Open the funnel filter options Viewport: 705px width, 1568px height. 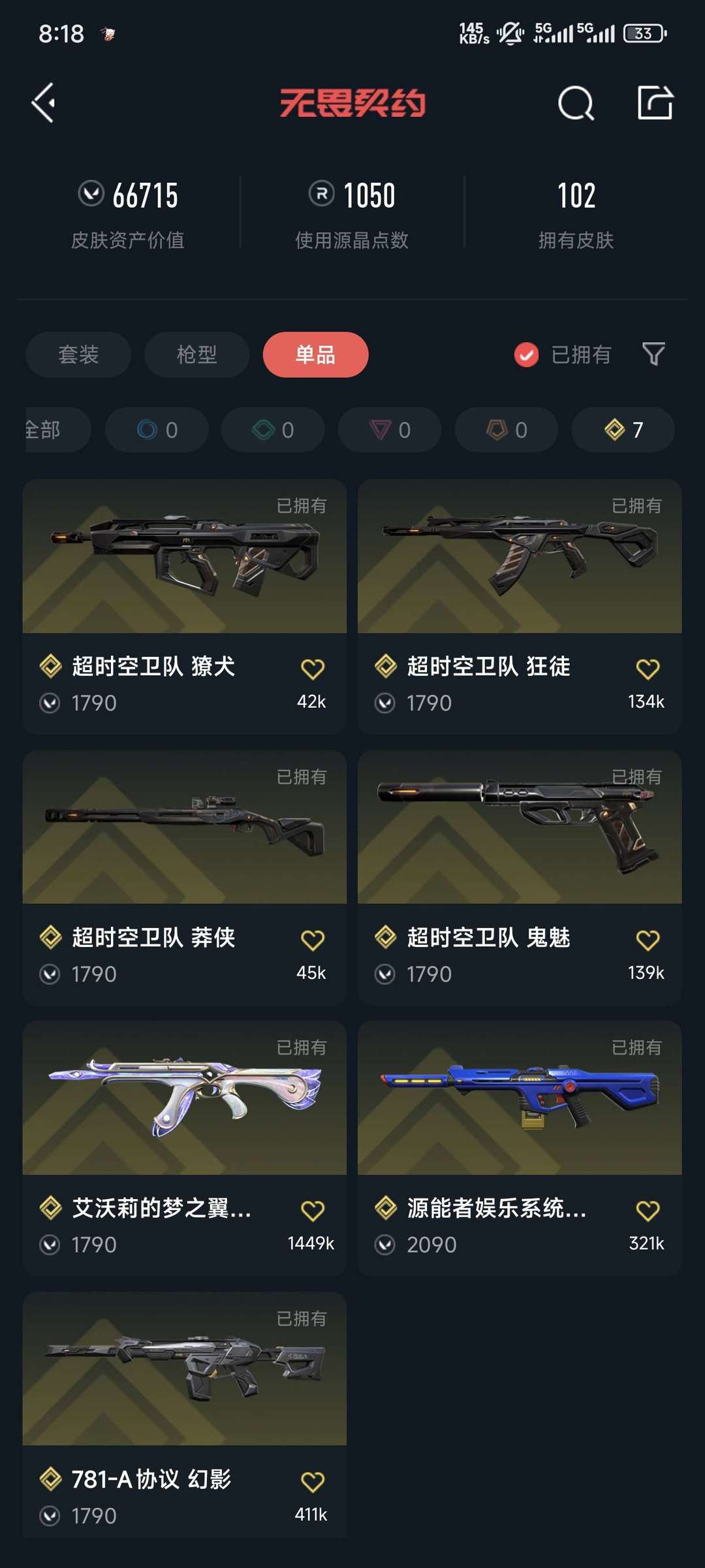(653, 354)
